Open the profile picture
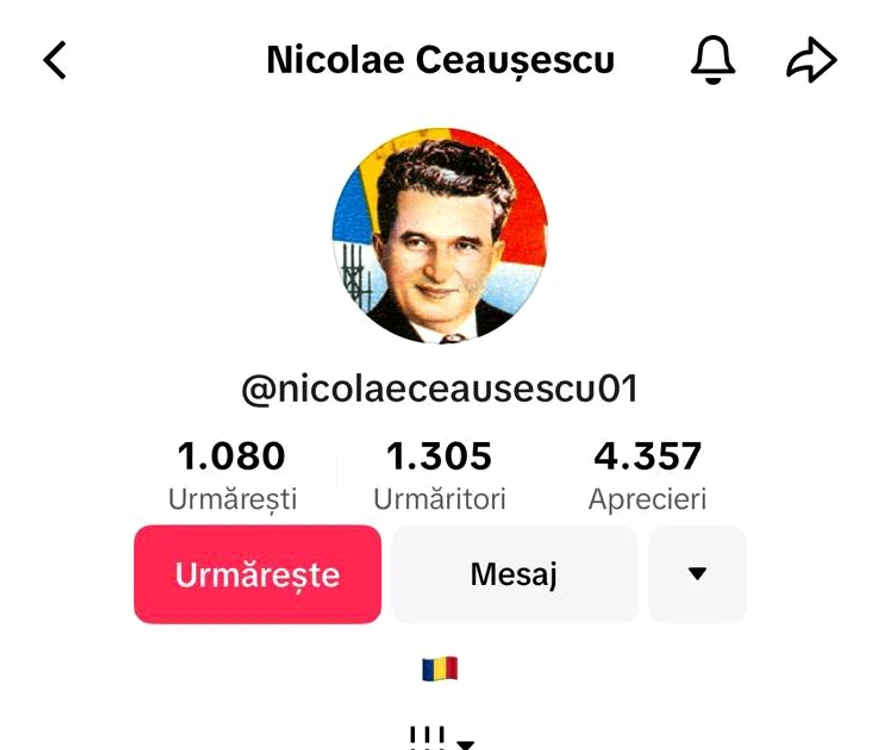 click(440, 236)
